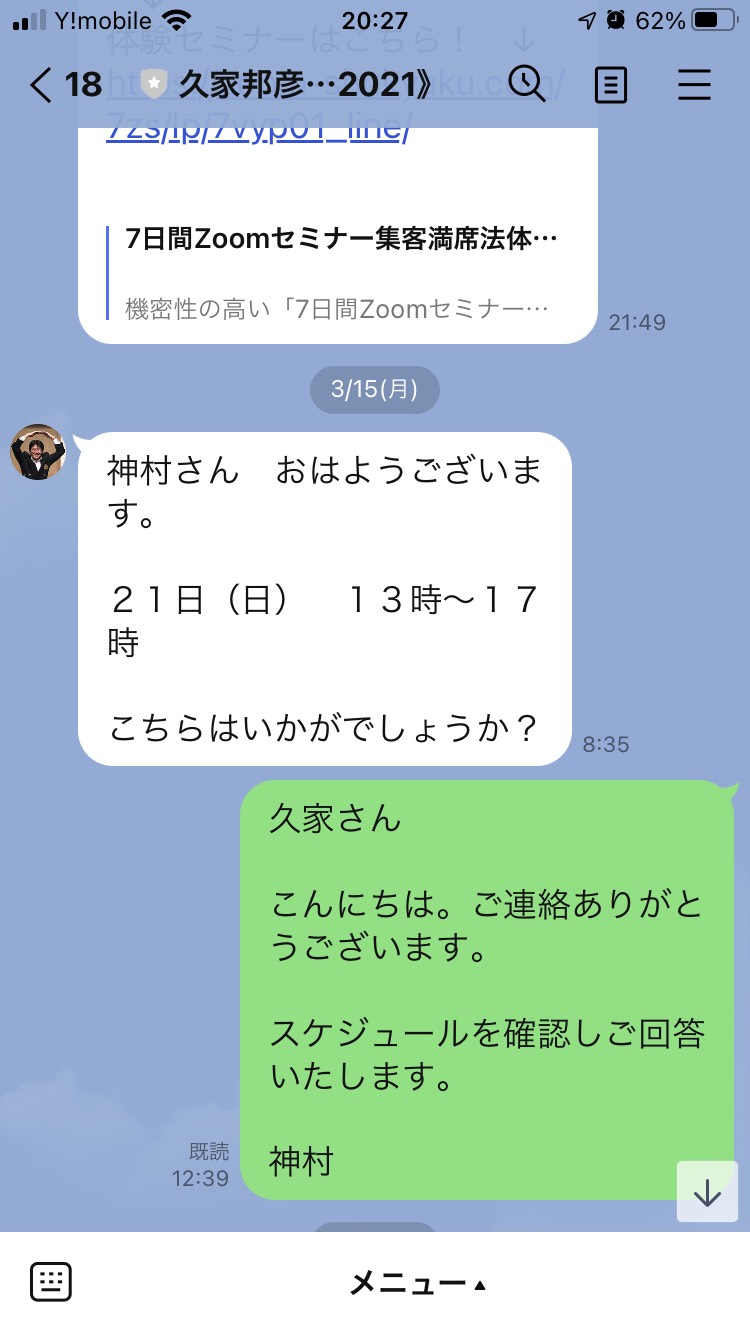
Task: Jump to the latest message arrow
Action: pyautogui.click(x=707, y=1192)
